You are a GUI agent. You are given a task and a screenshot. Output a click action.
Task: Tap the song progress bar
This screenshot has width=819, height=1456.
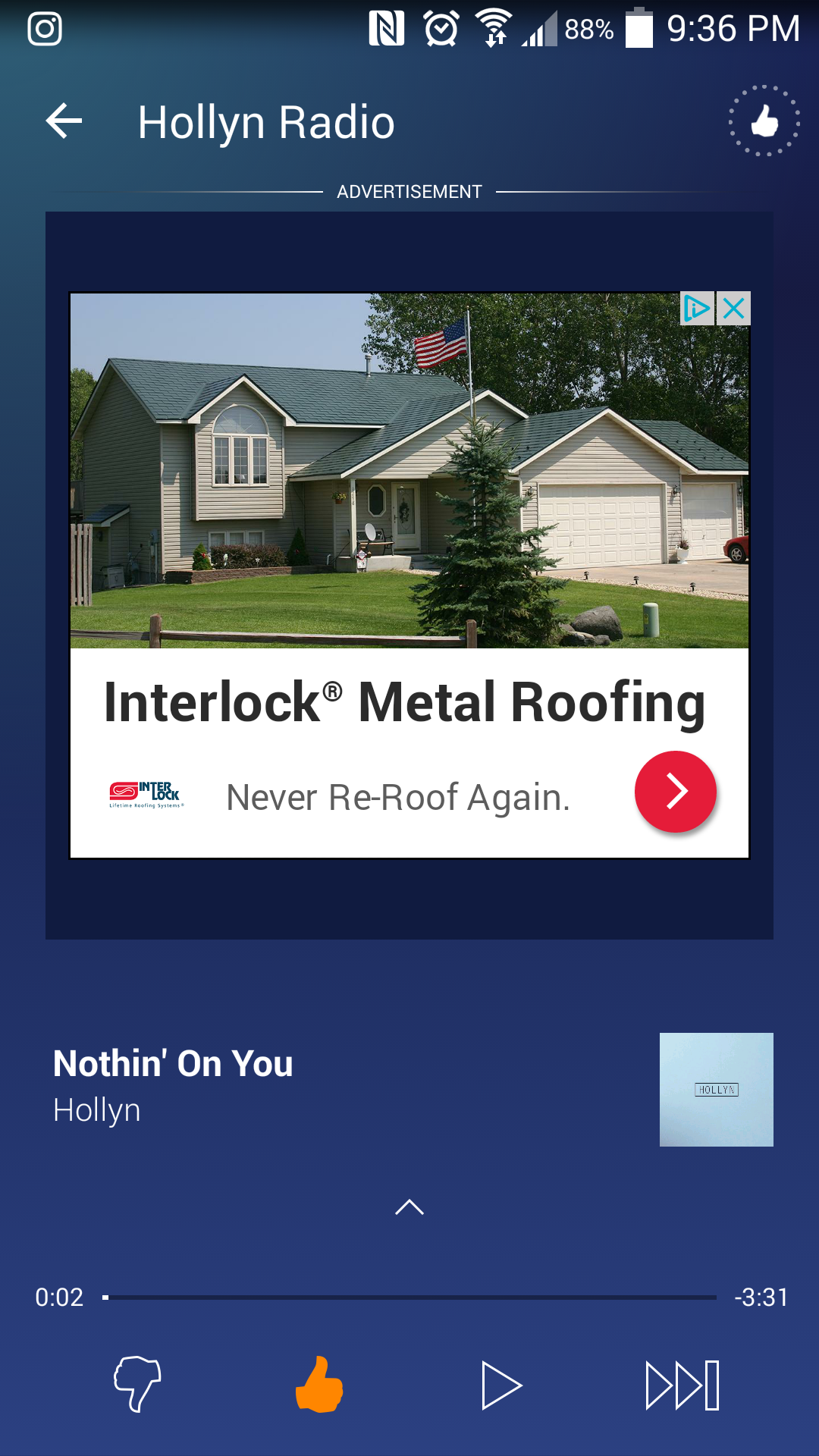[409, 1298]
